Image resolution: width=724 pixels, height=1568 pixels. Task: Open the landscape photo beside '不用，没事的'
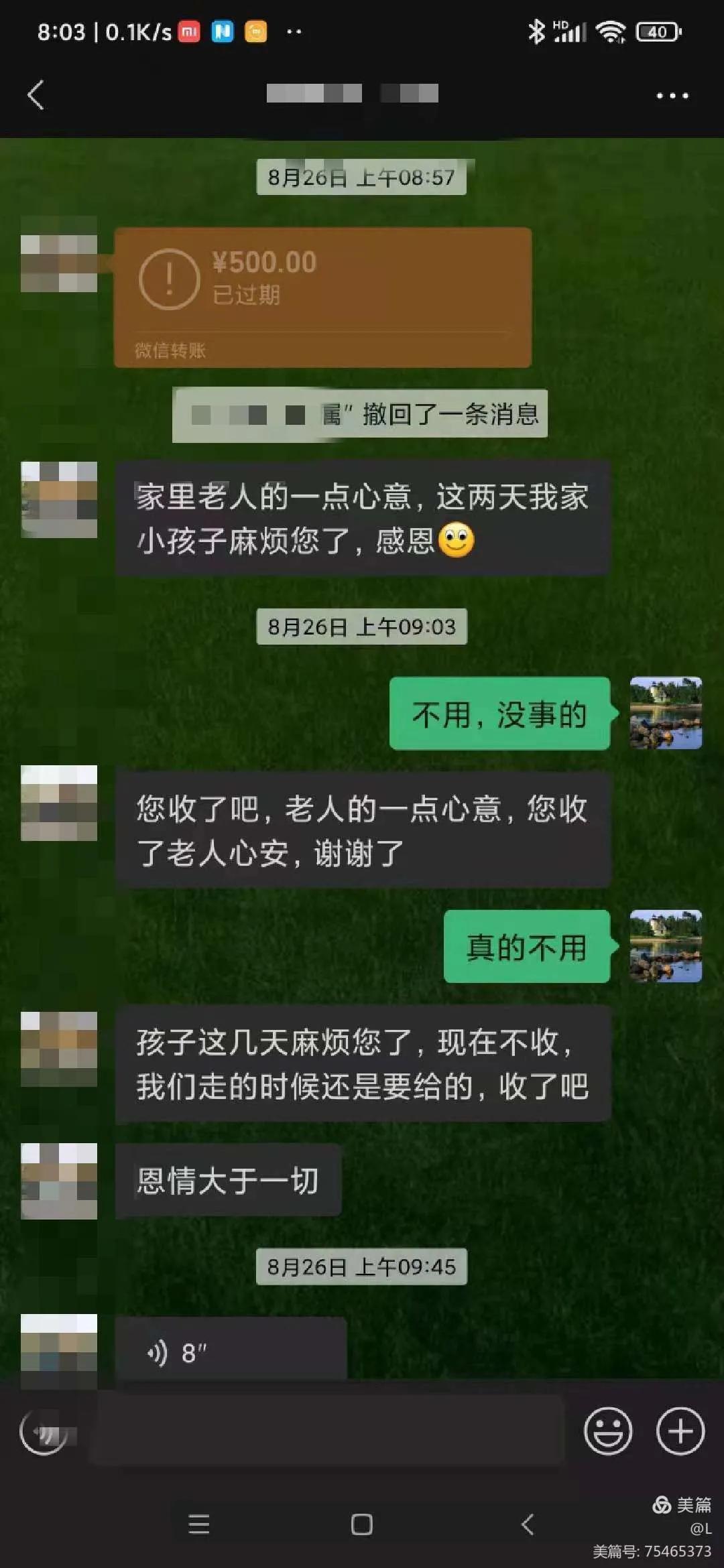pyautogui.click(x=667, y=714)
